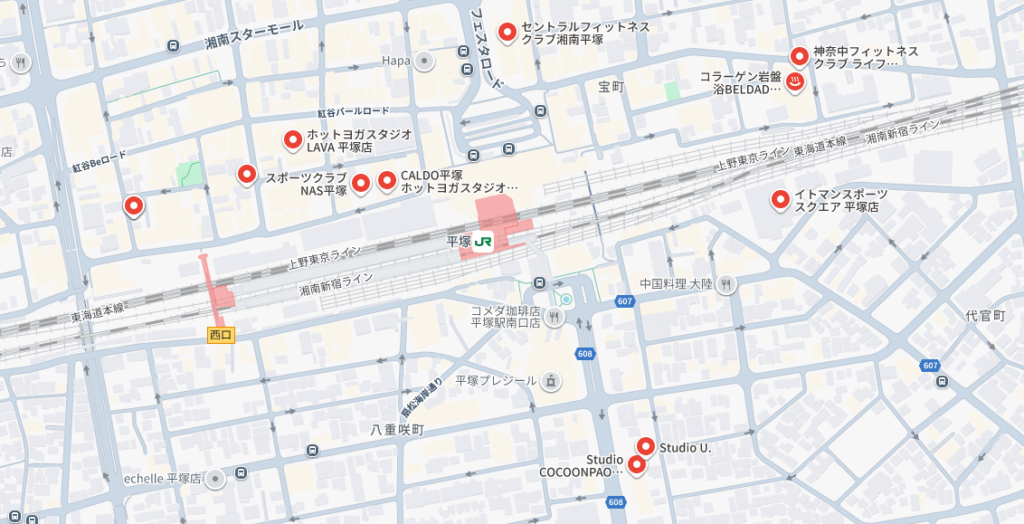The width and height of the screenshot is (1024, 524).
Task: Select the イトマンスポーツスクエア 平塚店 pin
Action: 780,199
